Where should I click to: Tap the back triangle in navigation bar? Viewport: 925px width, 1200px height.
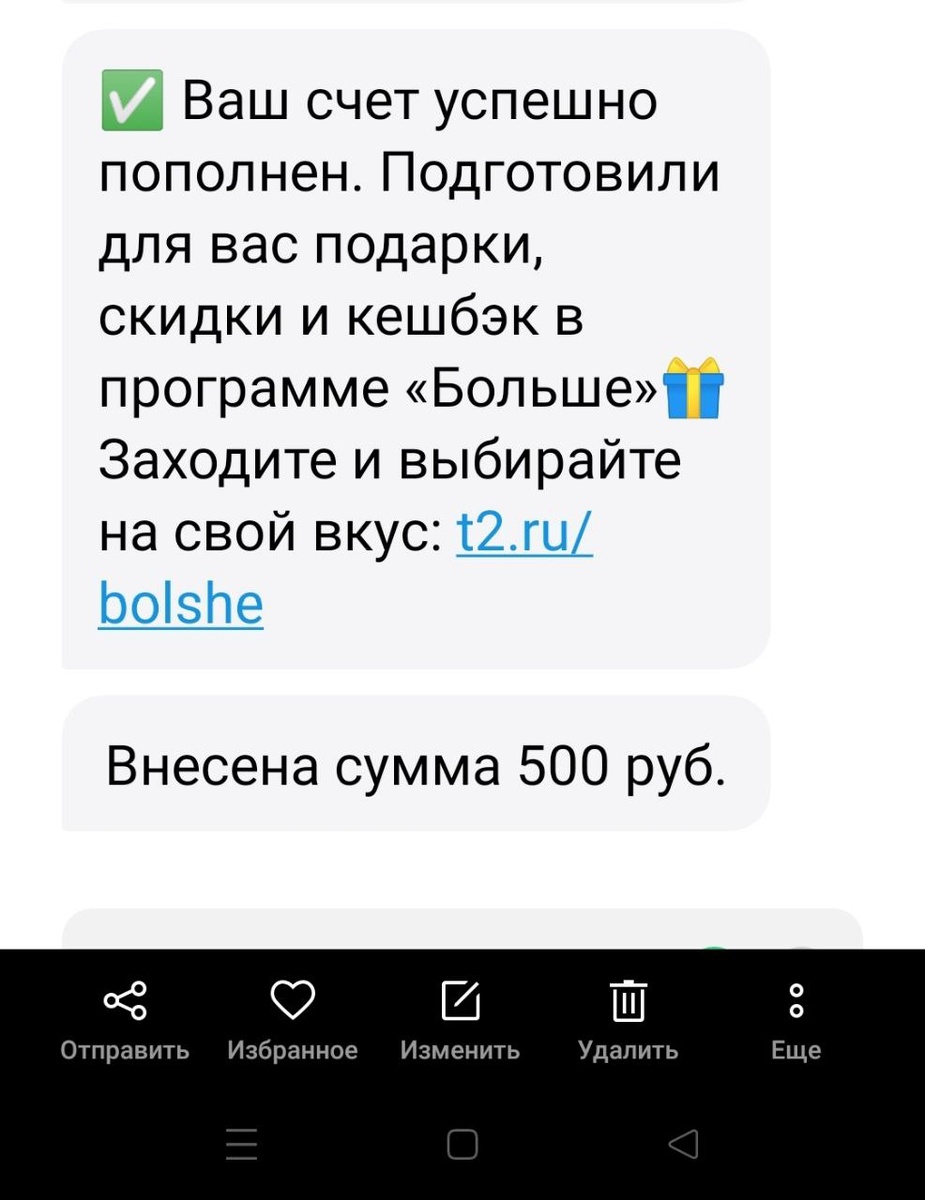pyautogui.click(x=684, y=1143)
